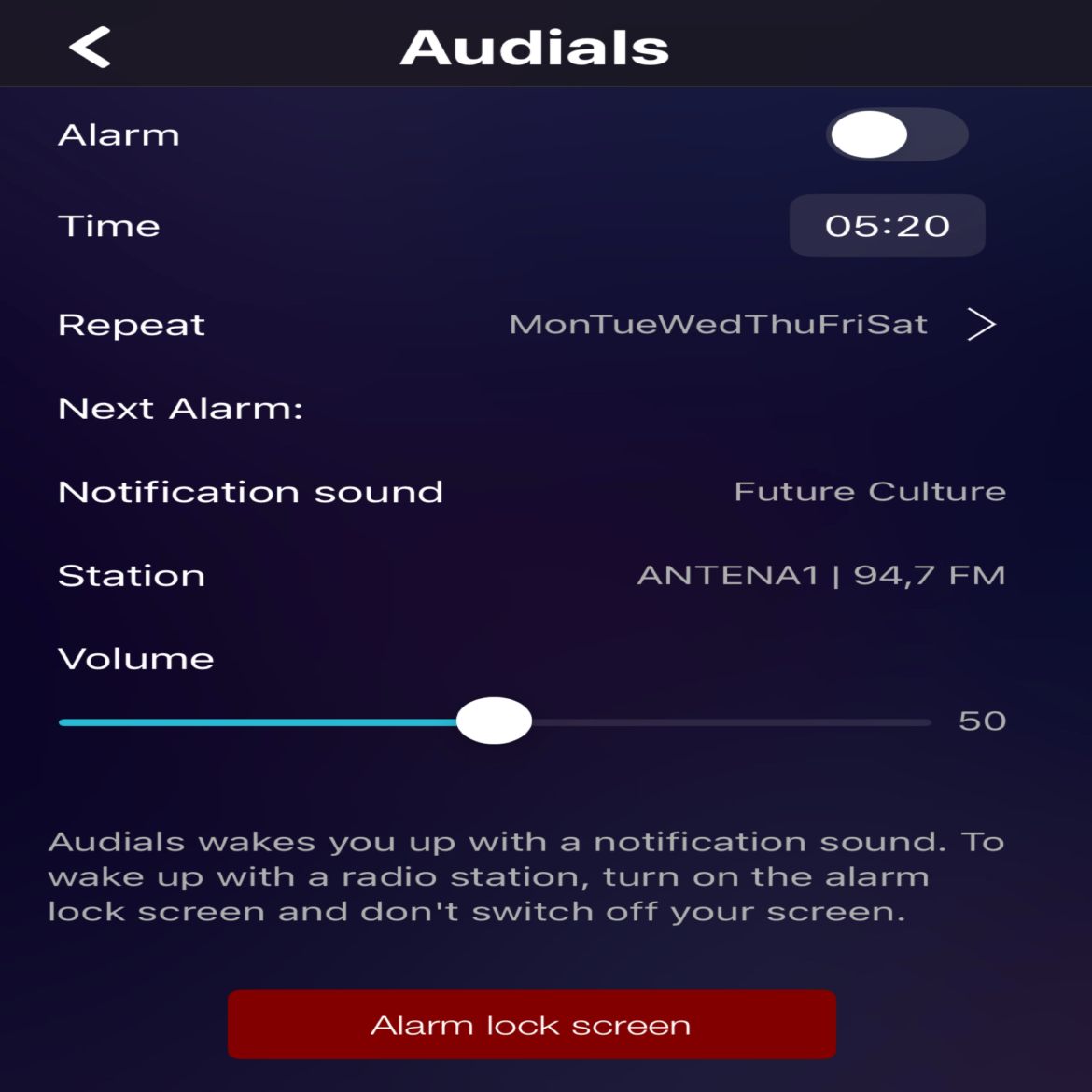Tap the volume slider handle

tap(494, 721)
